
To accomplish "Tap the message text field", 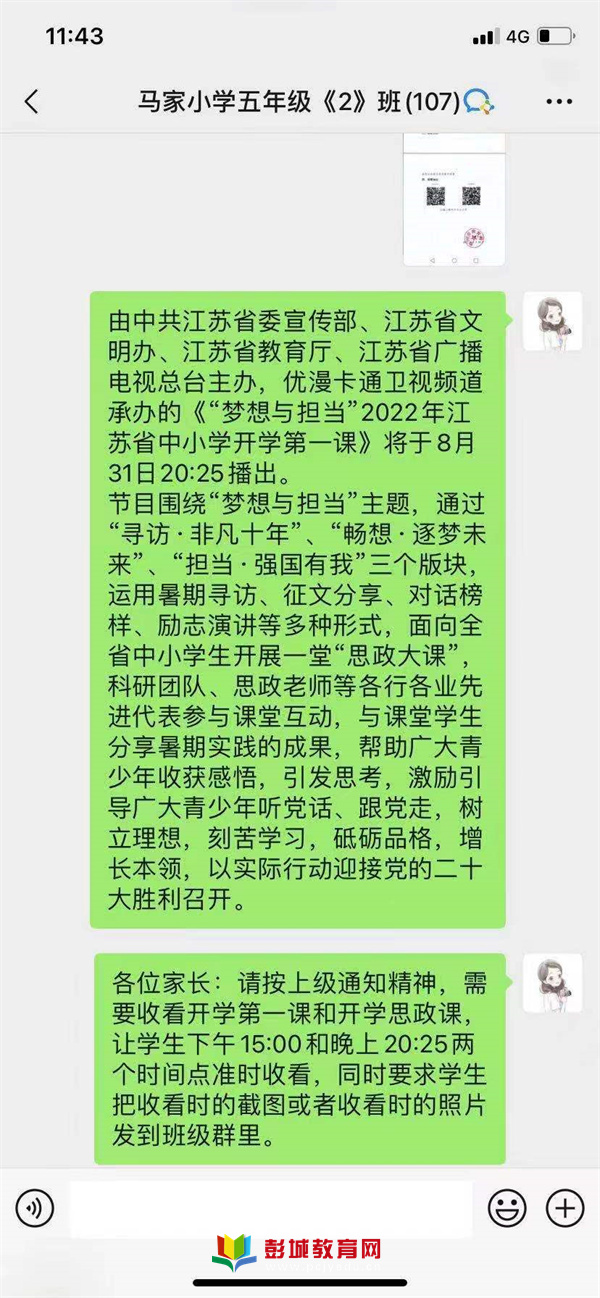I will pos(270,1209).
